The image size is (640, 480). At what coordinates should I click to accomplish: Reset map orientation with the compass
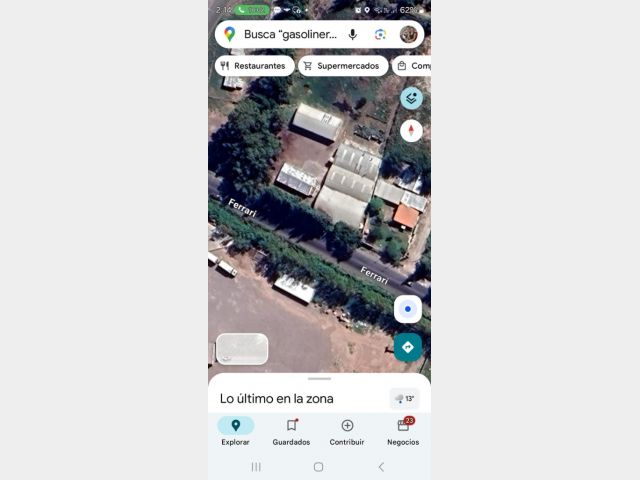411,131
